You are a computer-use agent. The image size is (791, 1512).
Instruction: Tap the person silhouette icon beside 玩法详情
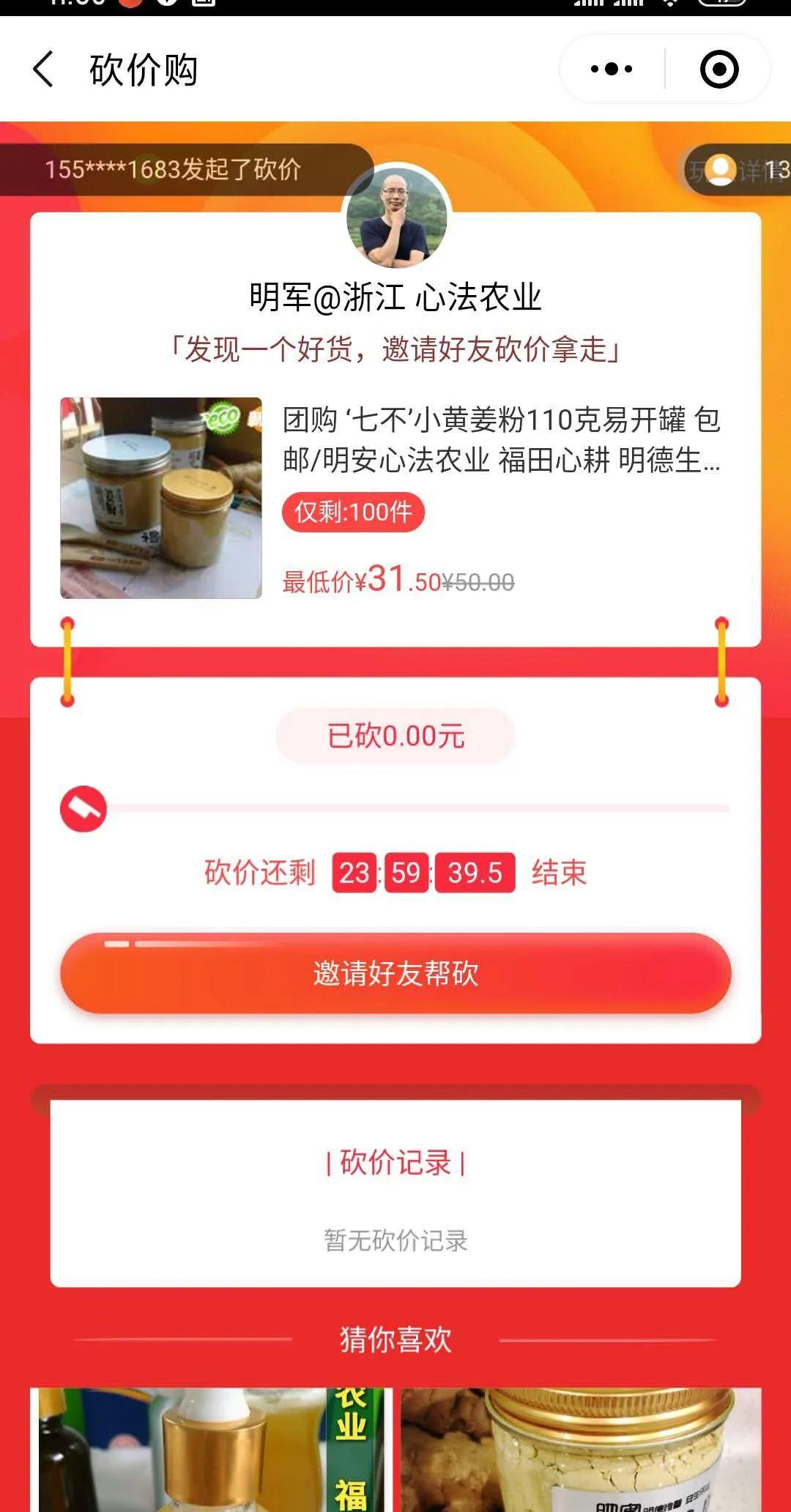[721, 170]
